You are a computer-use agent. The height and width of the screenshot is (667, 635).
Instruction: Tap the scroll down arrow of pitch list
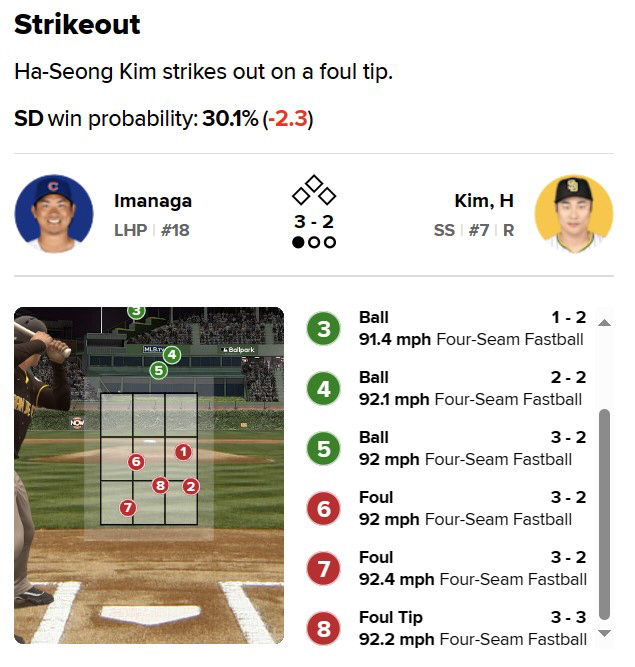[604, 634]
